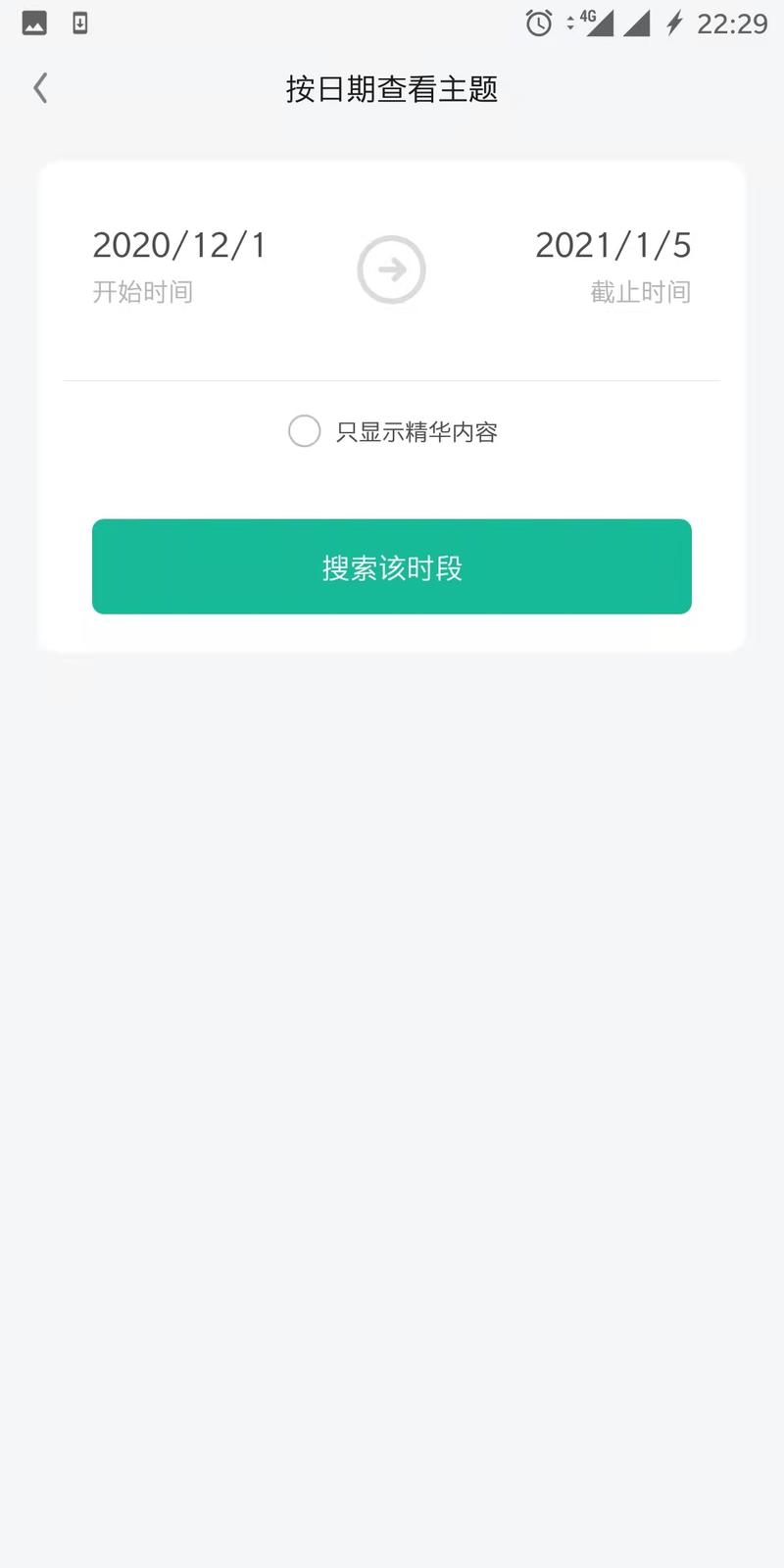Expand the 截止时间 date selector
784x1568 pixels.
pyautogui.click(x=642, y=291)
